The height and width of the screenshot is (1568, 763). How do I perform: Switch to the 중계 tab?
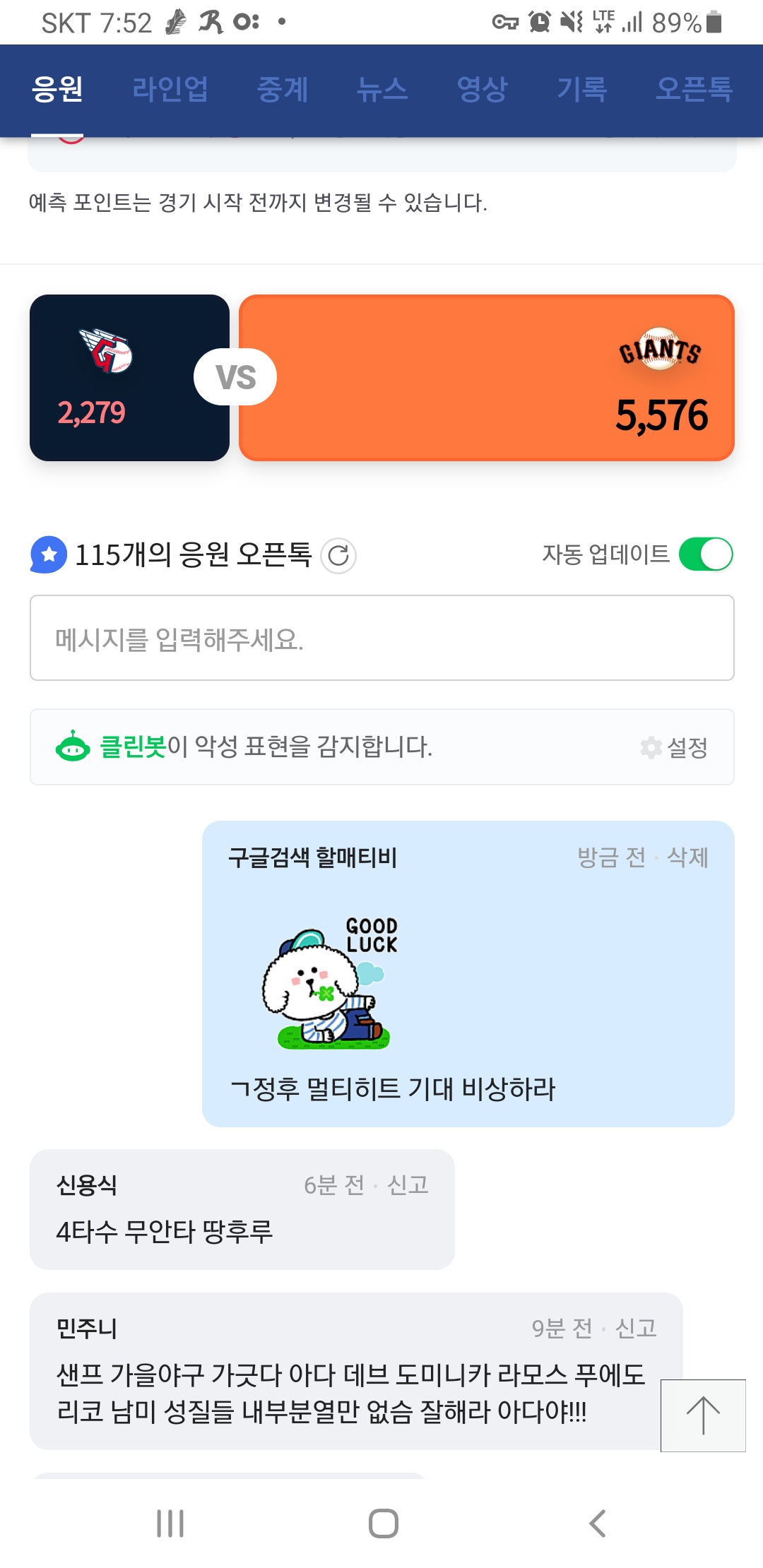click(x=283, y=90)
